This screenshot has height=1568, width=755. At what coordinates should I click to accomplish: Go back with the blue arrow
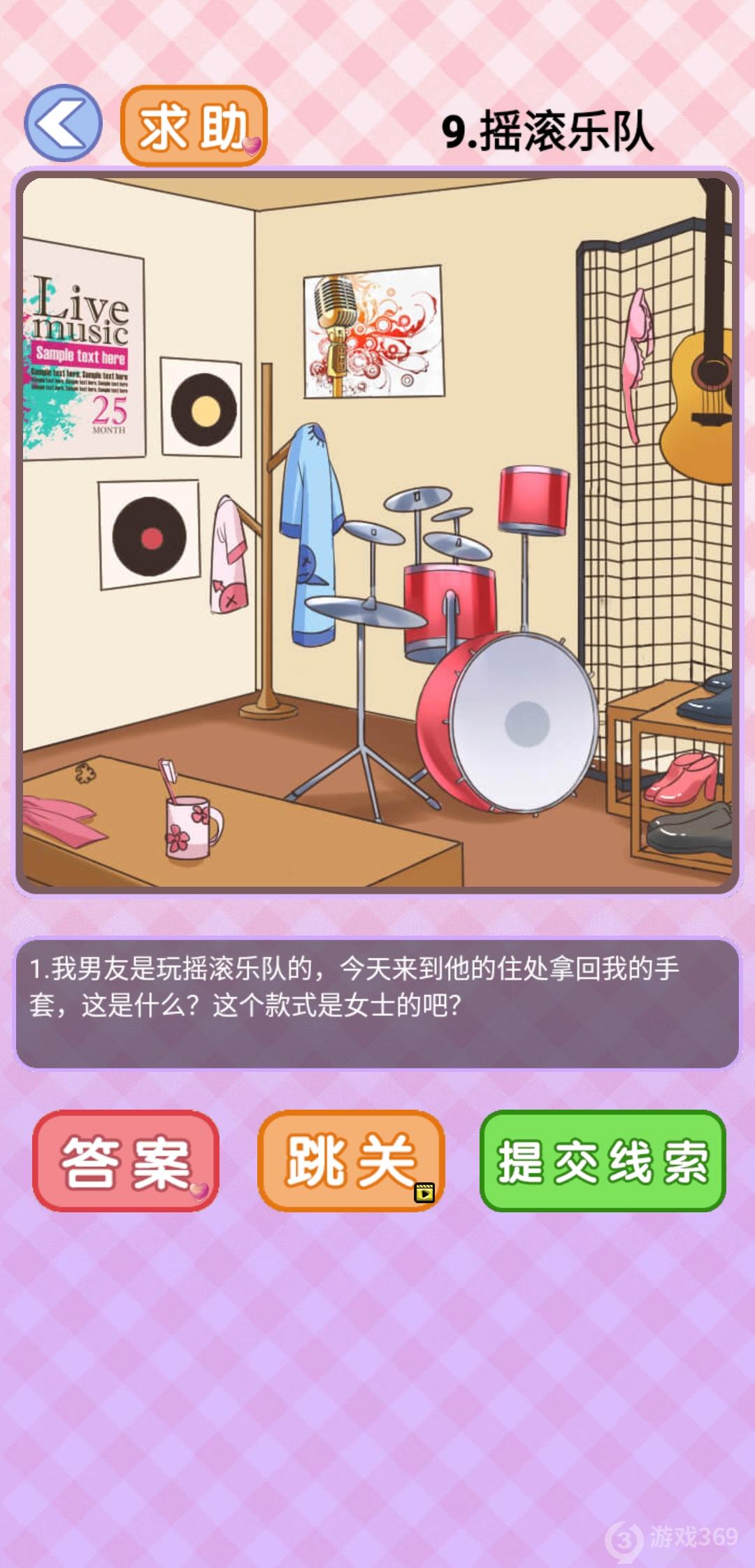click(x=63, y=124)
